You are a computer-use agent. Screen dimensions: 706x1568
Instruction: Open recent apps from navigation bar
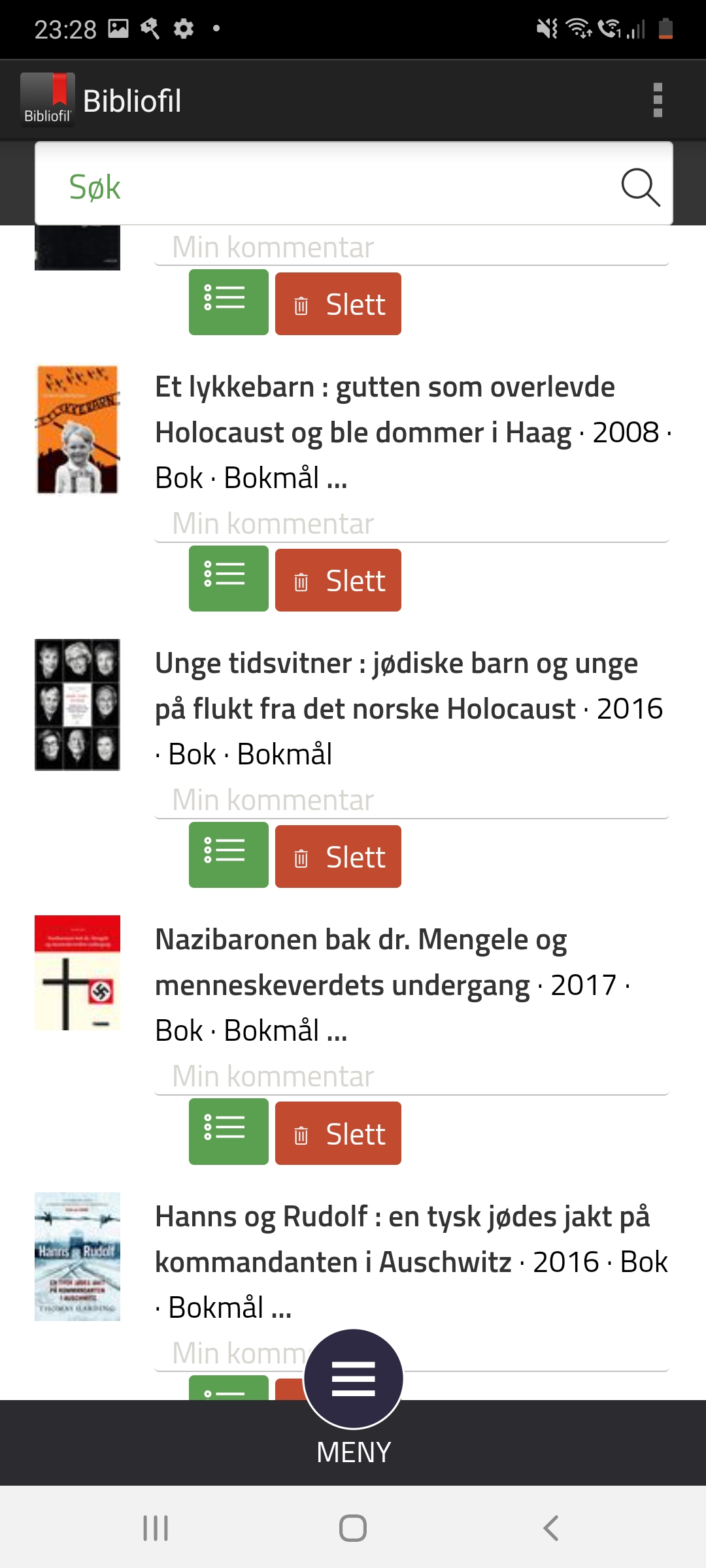[x=156, y=1528]
